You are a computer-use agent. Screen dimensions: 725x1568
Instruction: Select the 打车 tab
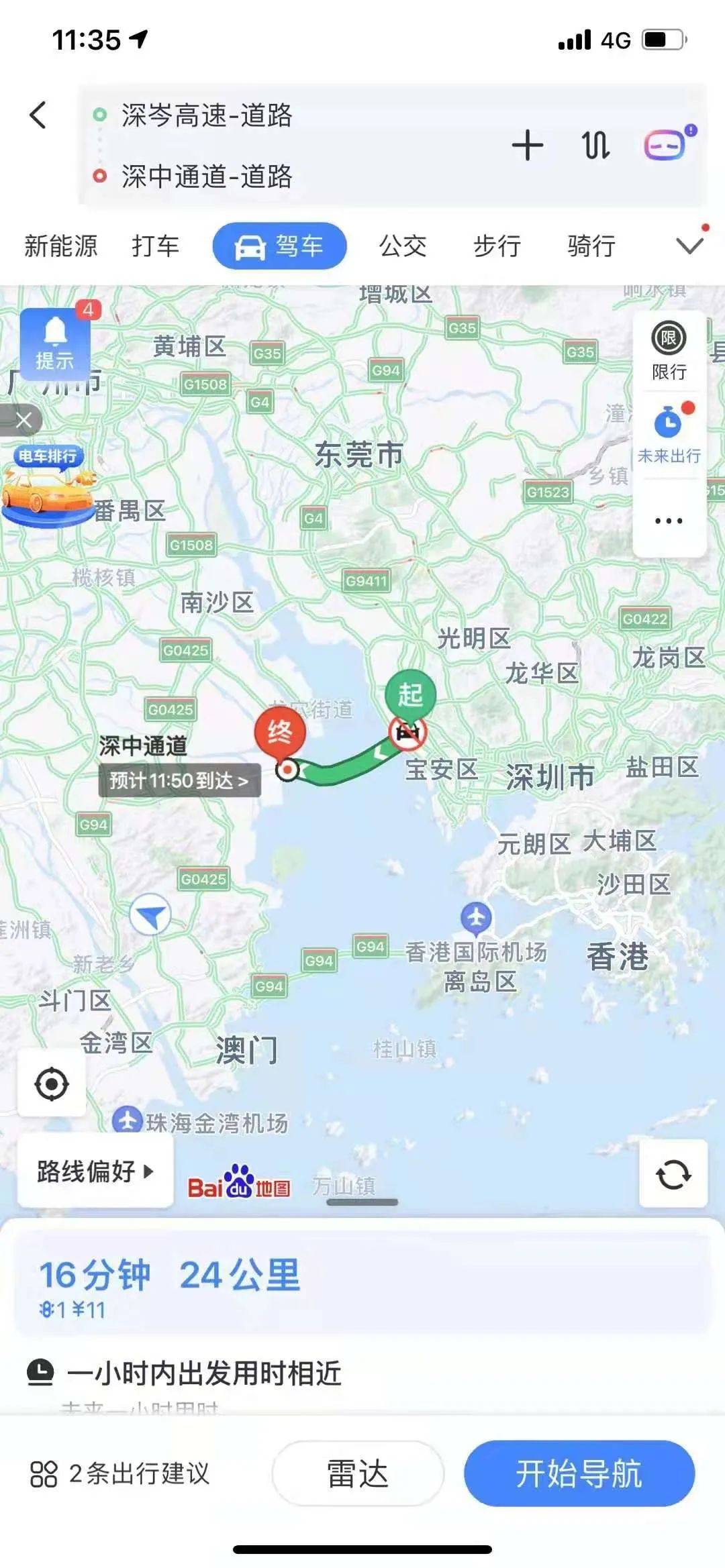click(156, 246)
